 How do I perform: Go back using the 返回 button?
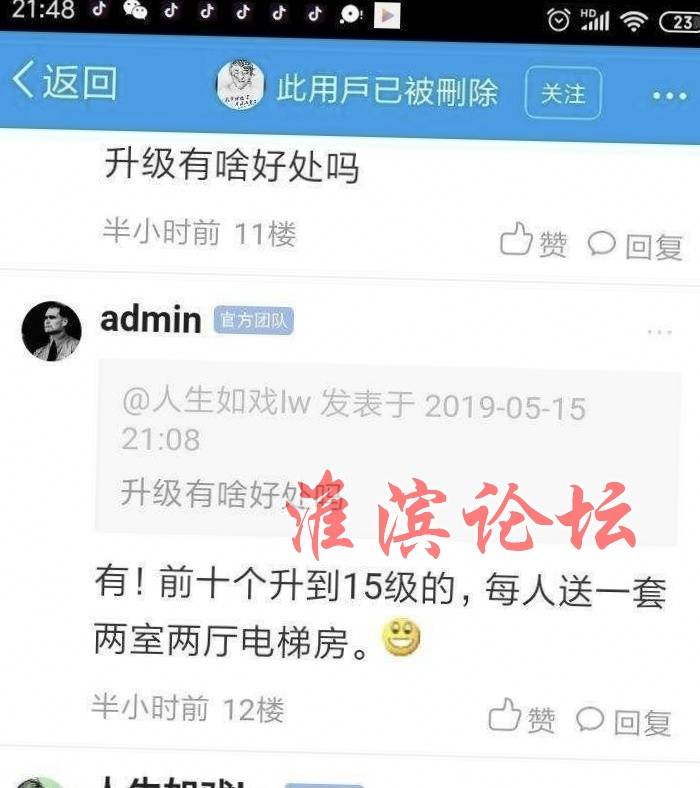64,84
